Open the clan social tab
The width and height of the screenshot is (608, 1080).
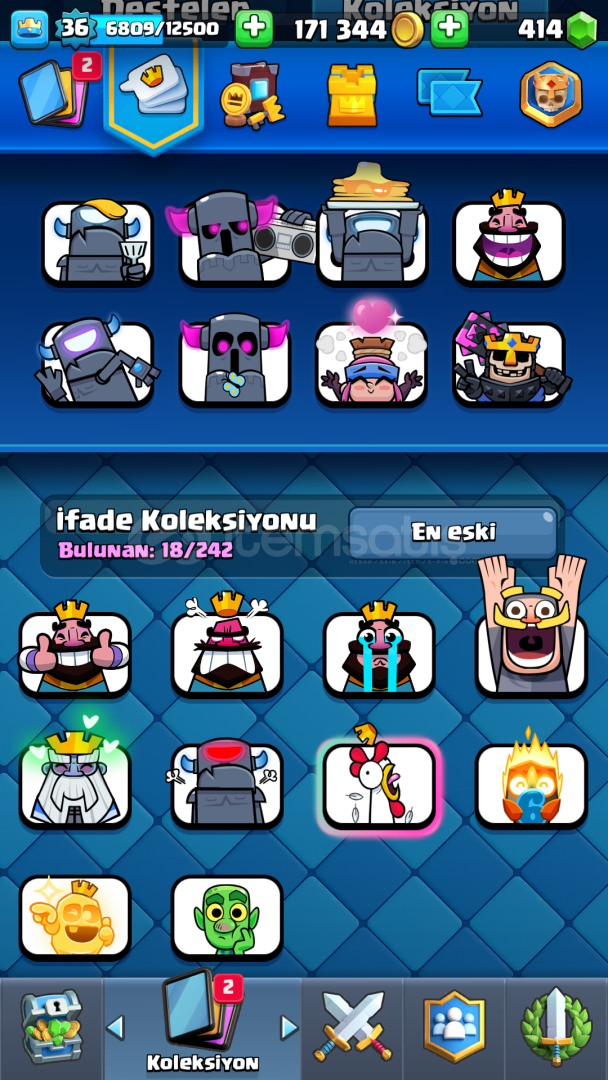pyautogui.click(x=454, y=1026)
